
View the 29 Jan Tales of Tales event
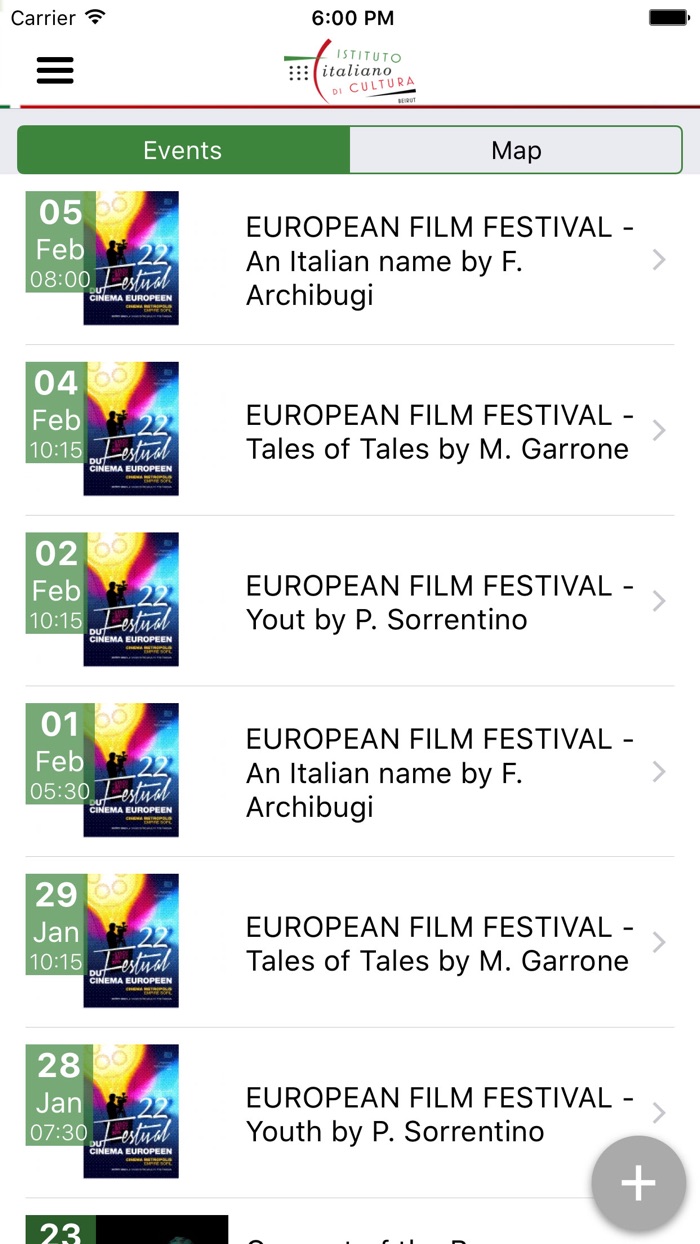[350, 943]
